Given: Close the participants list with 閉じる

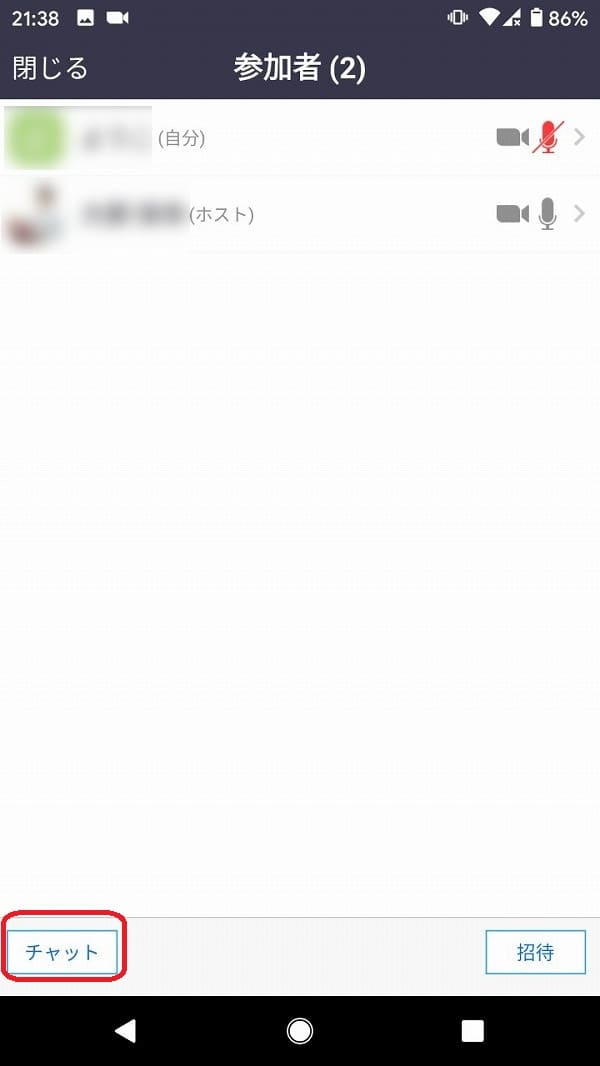Looking at the screenshot, I should (x=50, y=68).
